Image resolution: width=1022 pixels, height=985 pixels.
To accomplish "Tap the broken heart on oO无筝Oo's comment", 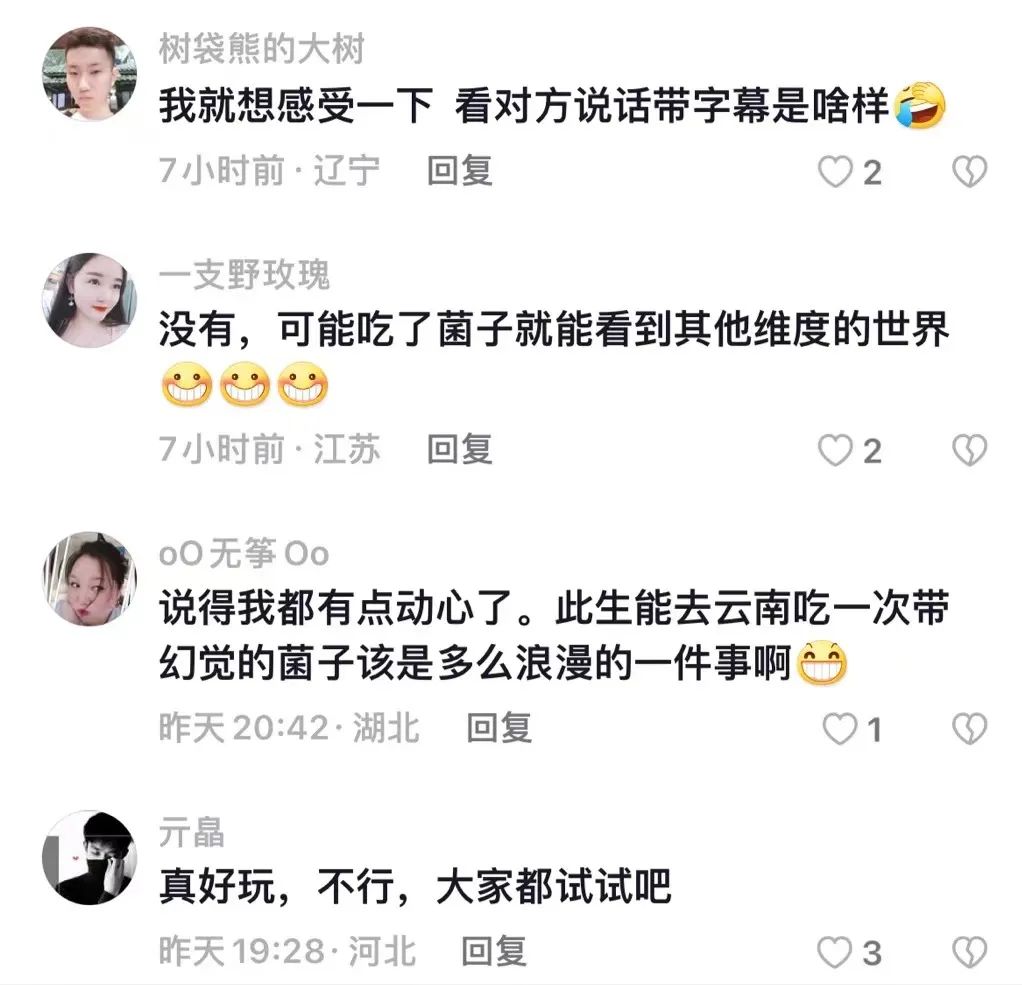I will coord(968,730).
